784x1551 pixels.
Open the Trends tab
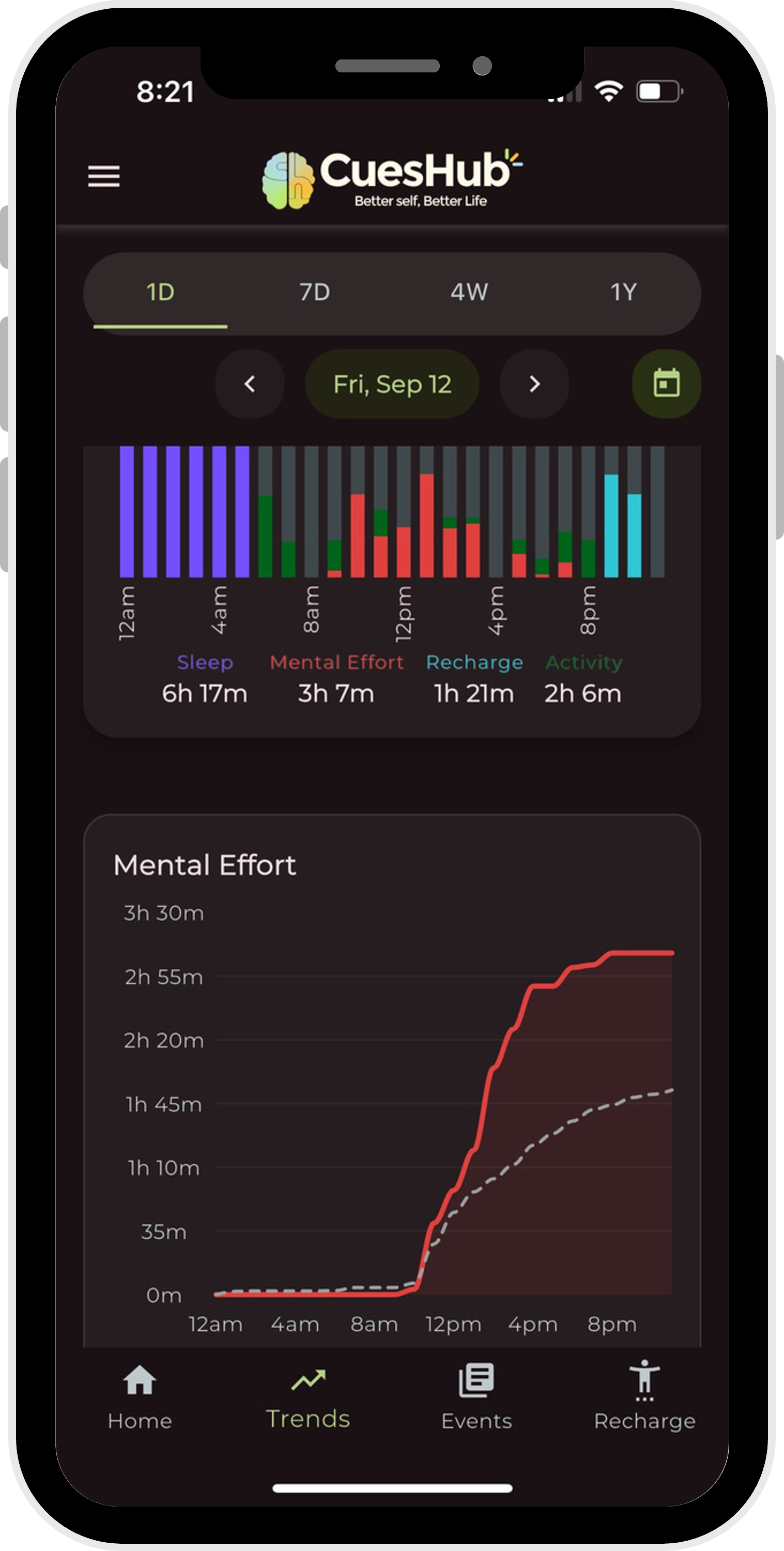click(x=308, y=1397)
